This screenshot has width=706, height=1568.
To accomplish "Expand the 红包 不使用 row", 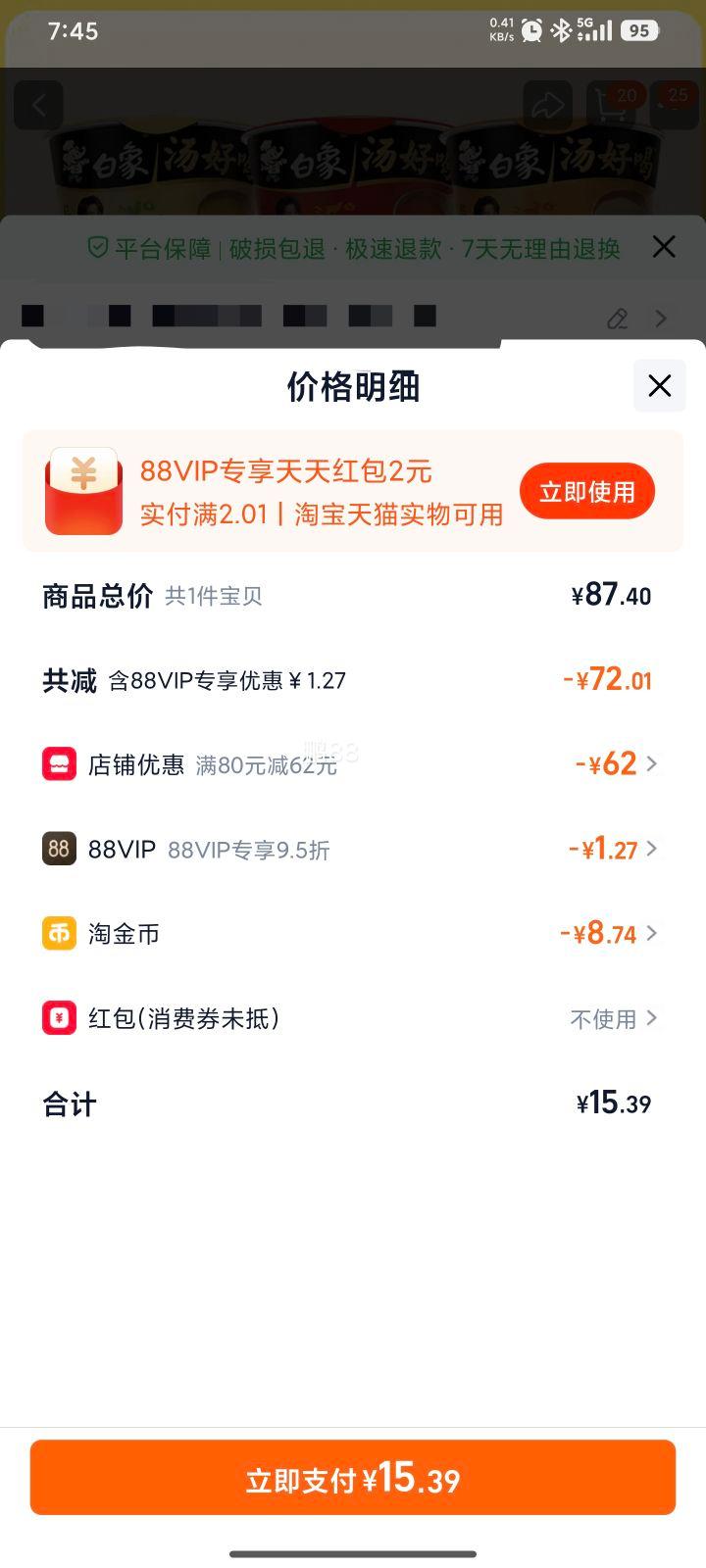I will click(653, 1018).
